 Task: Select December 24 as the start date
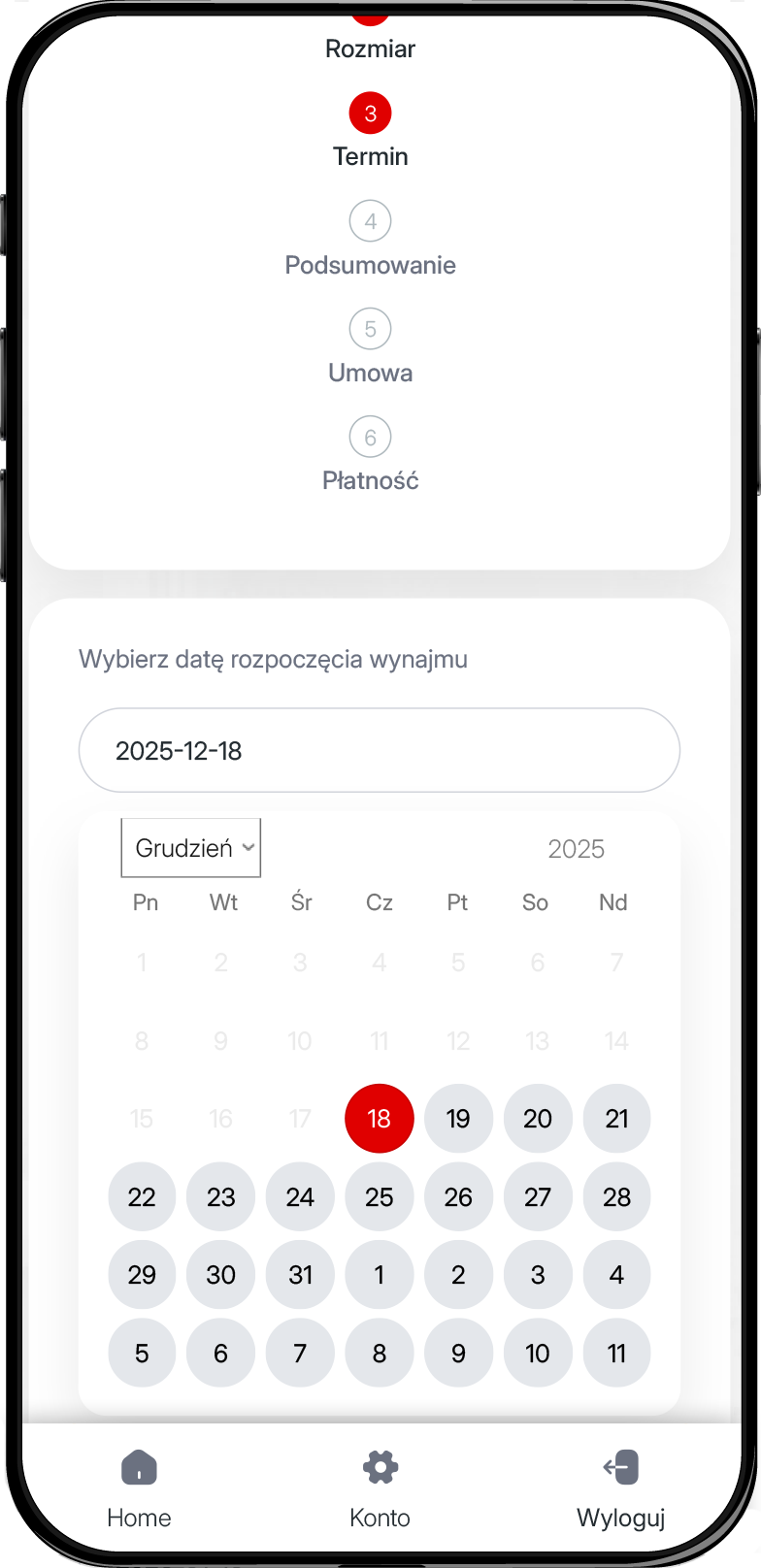(x=300, y=1197)
